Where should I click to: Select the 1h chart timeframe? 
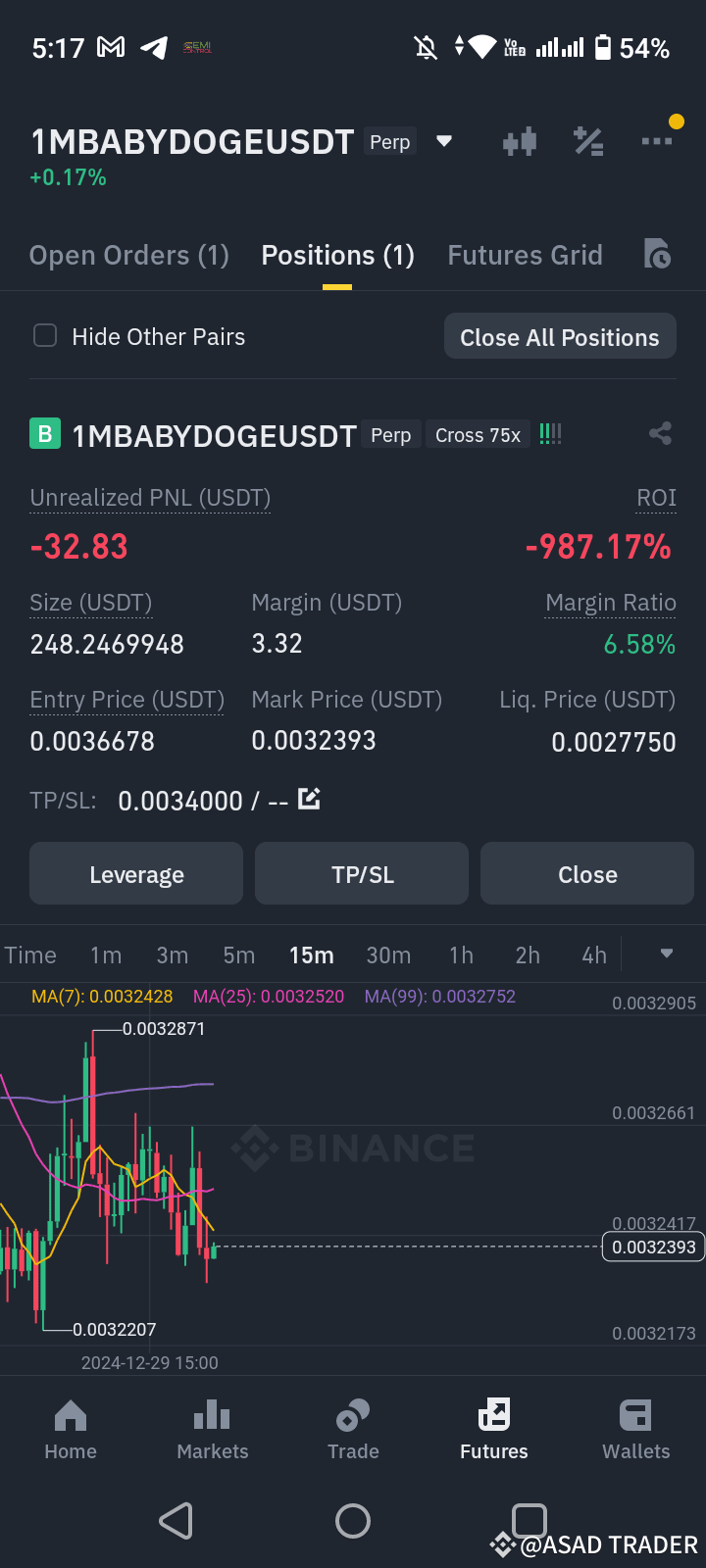point(461,955)
